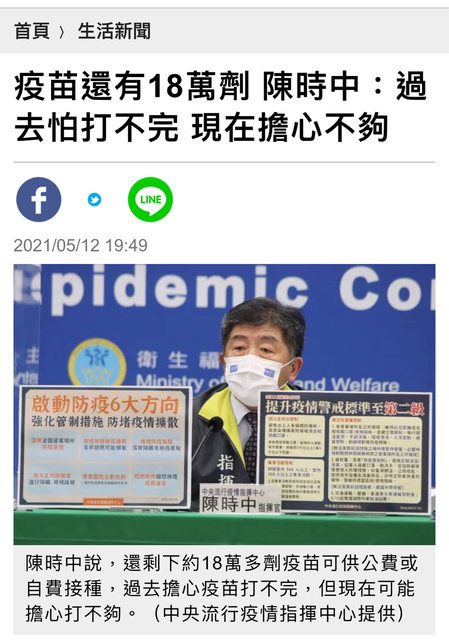Go to the 首頁 breadcrumb link
Image resolution: width=449 pixels, height=640 pixels.
click(x=31, y=31)
